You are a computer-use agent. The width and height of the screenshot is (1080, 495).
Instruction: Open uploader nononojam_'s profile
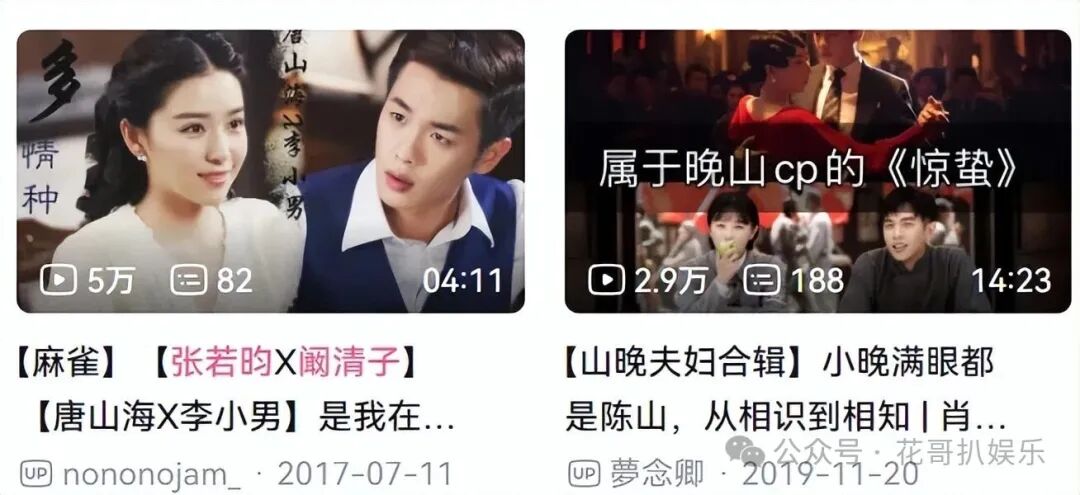(x=152, y=473)
